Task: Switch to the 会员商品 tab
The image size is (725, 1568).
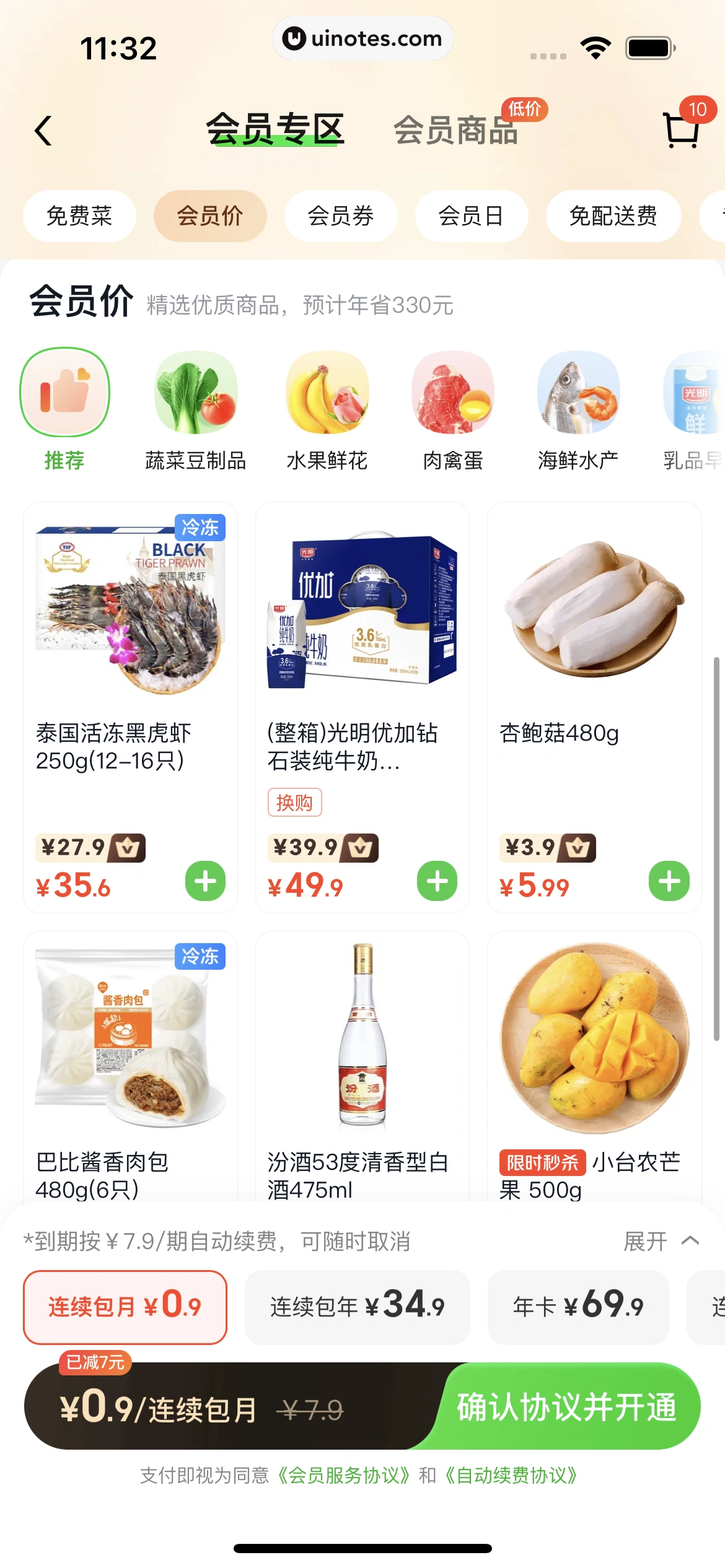Action: 455,131
